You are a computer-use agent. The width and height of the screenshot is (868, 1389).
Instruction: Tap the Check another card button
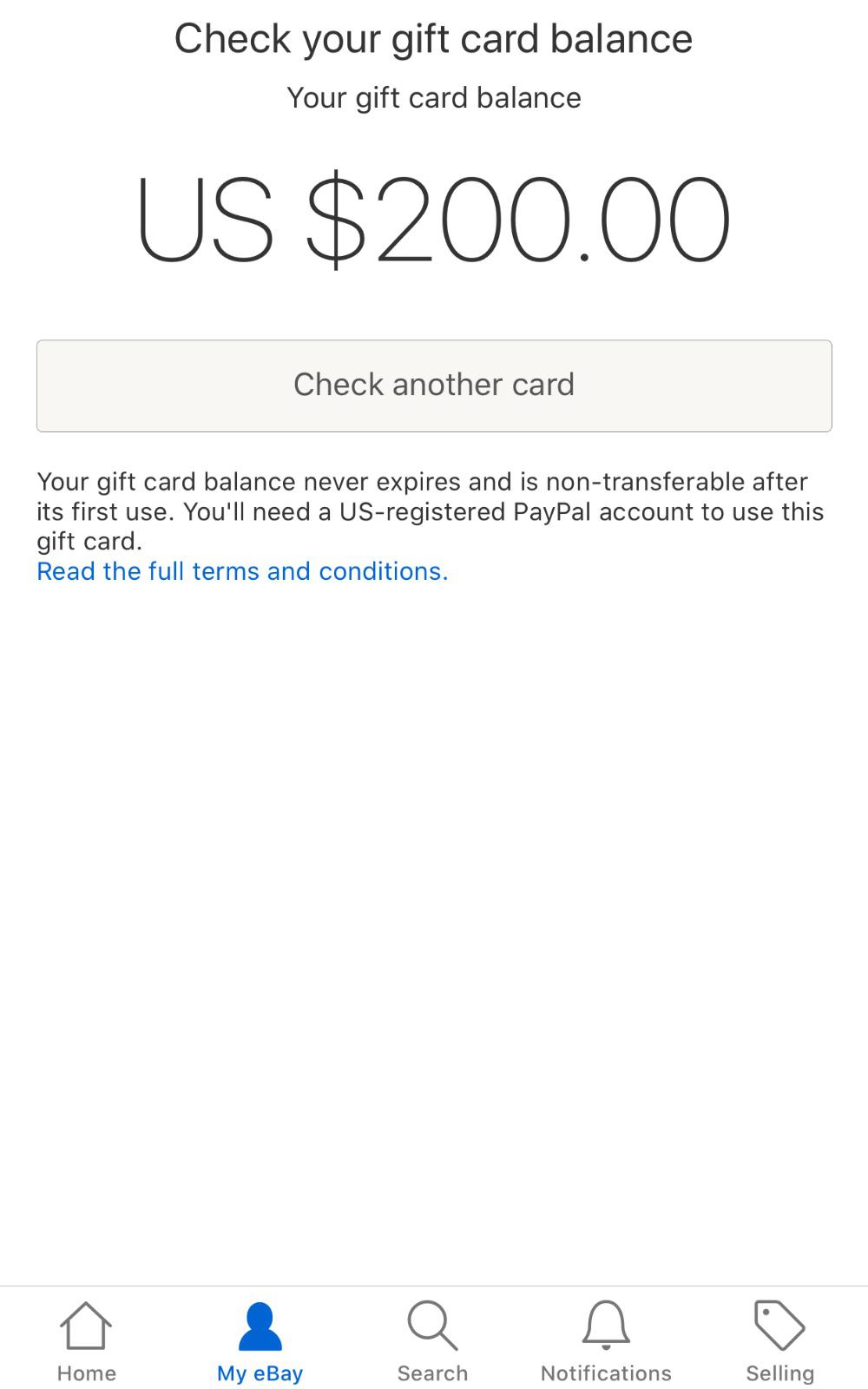(434, 385)
